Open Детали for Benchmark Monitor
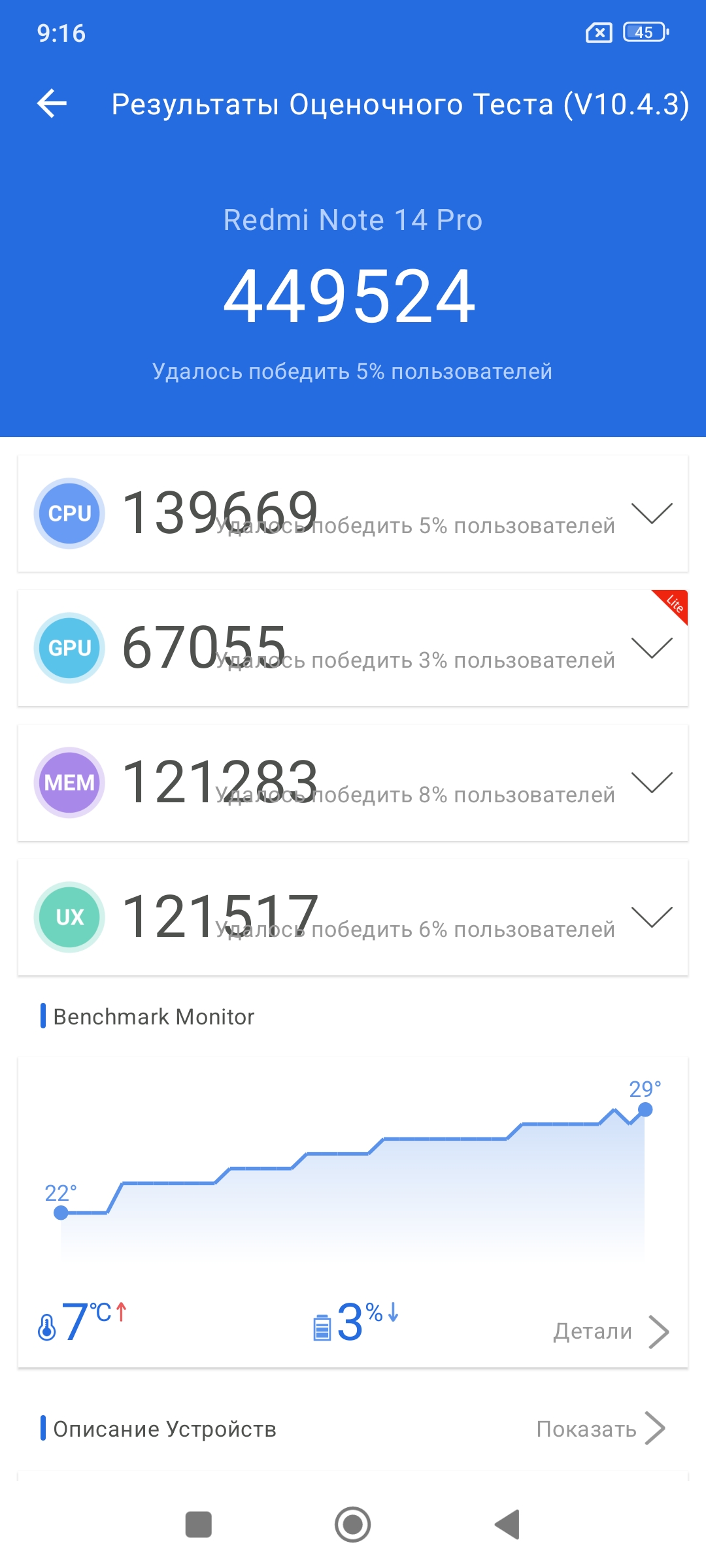This screenshot has width=706, height=1568. [611, 1331]
